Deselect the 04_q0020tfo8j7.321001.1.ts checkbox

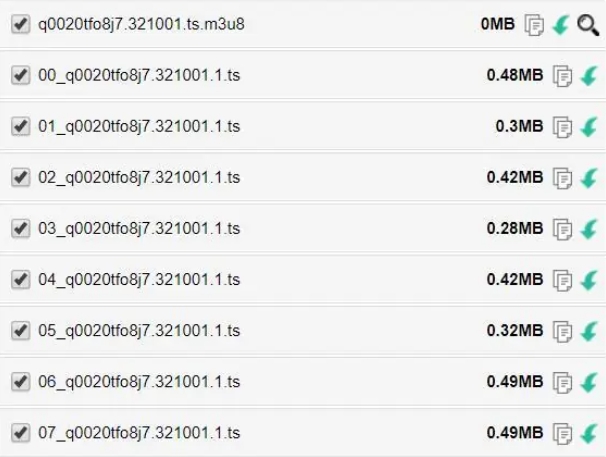click(19, 279)
